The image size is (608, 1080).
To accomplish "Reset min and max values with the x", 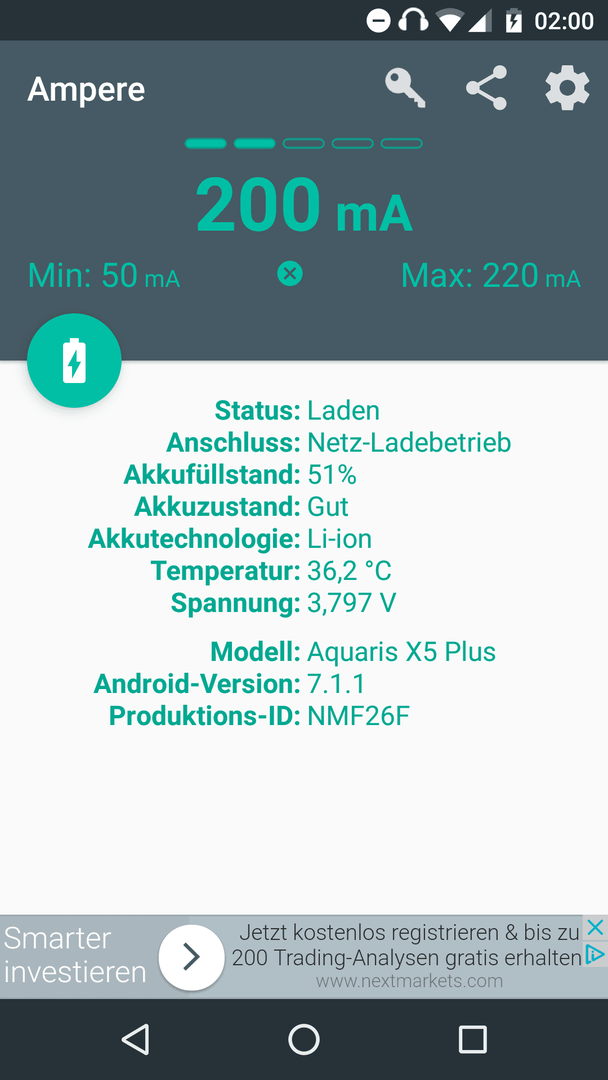I will (290, 274).
